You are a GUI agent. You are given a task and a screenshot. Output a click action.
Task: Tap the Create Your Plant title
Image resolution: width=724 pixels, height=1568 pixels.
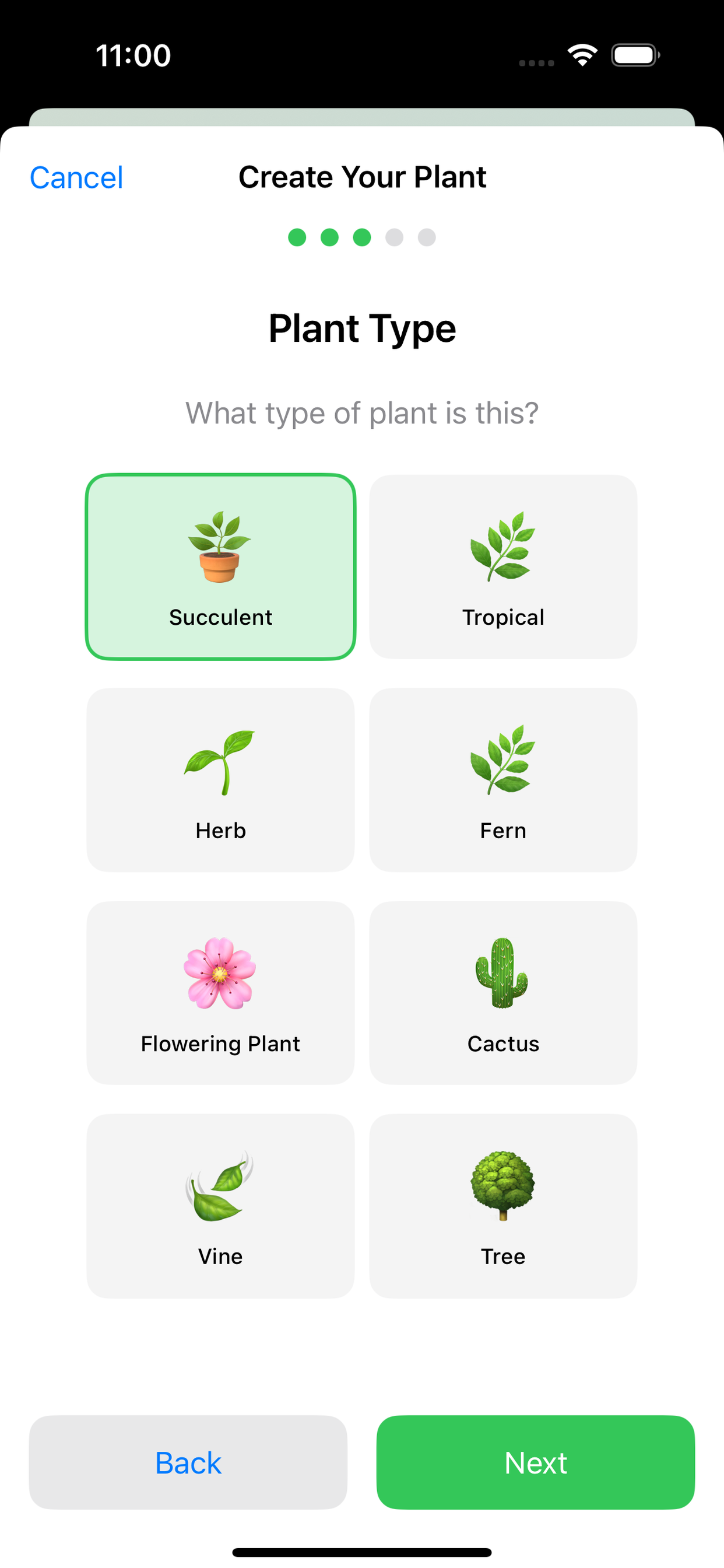[x=362, y=177]
